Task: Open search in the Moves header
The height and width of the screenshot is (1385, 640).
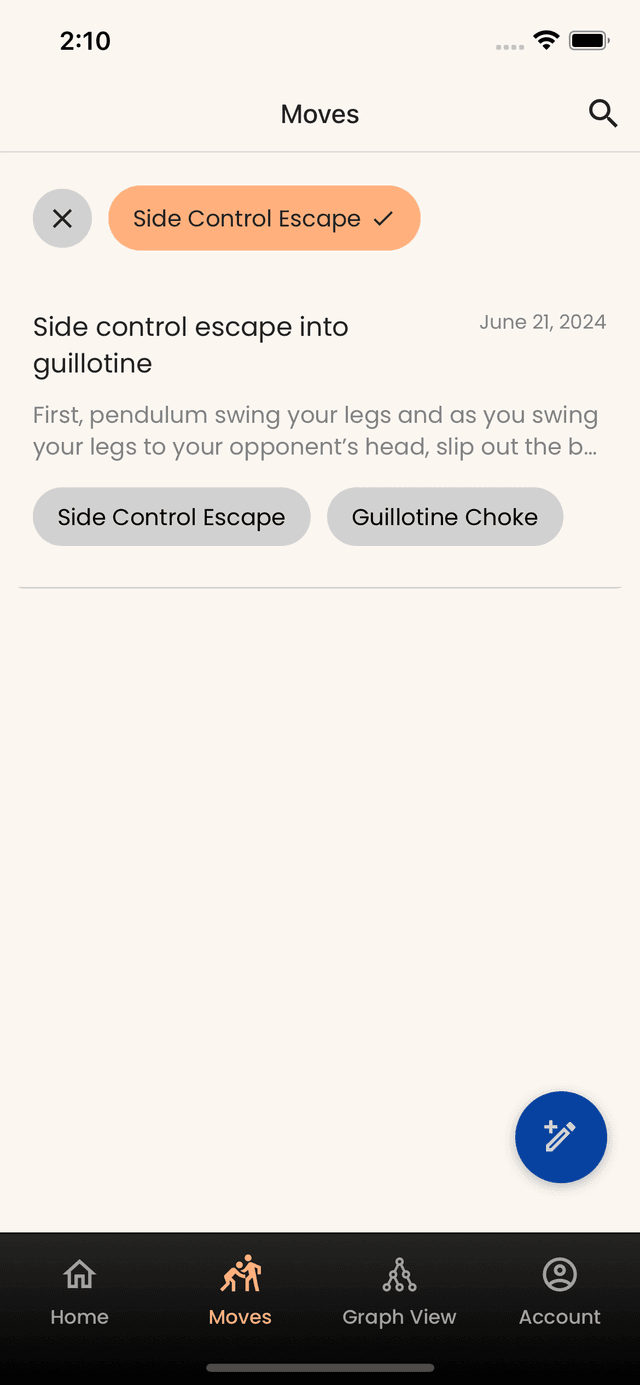Action: click(x=602, y=114)
